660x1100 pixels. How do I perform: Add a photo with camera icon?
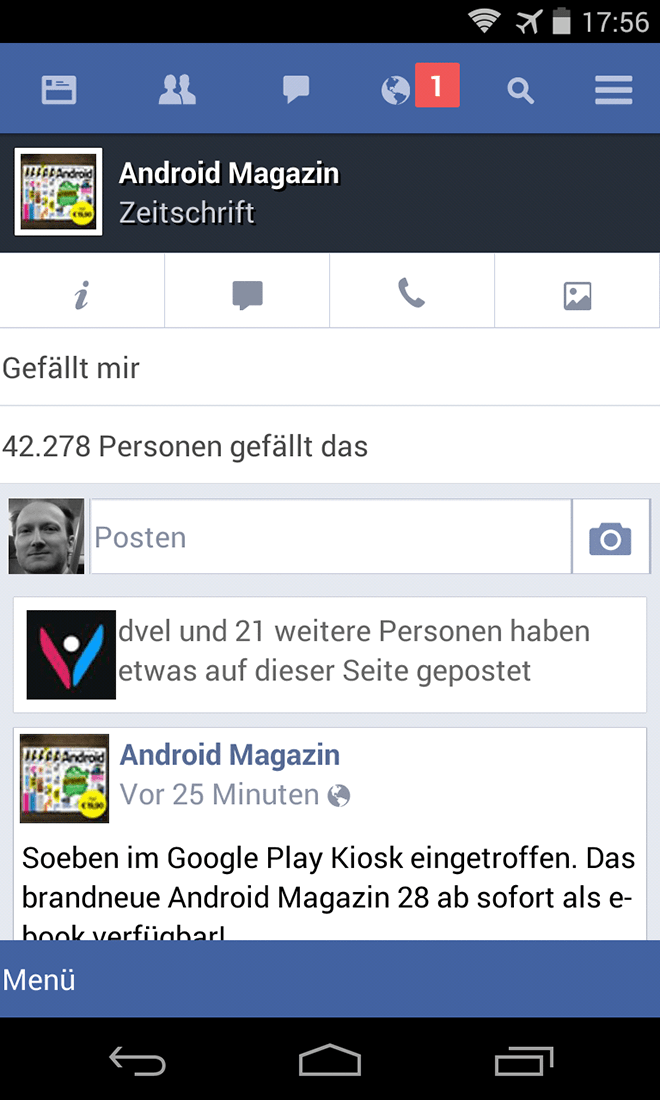click(x=610, y=538)
